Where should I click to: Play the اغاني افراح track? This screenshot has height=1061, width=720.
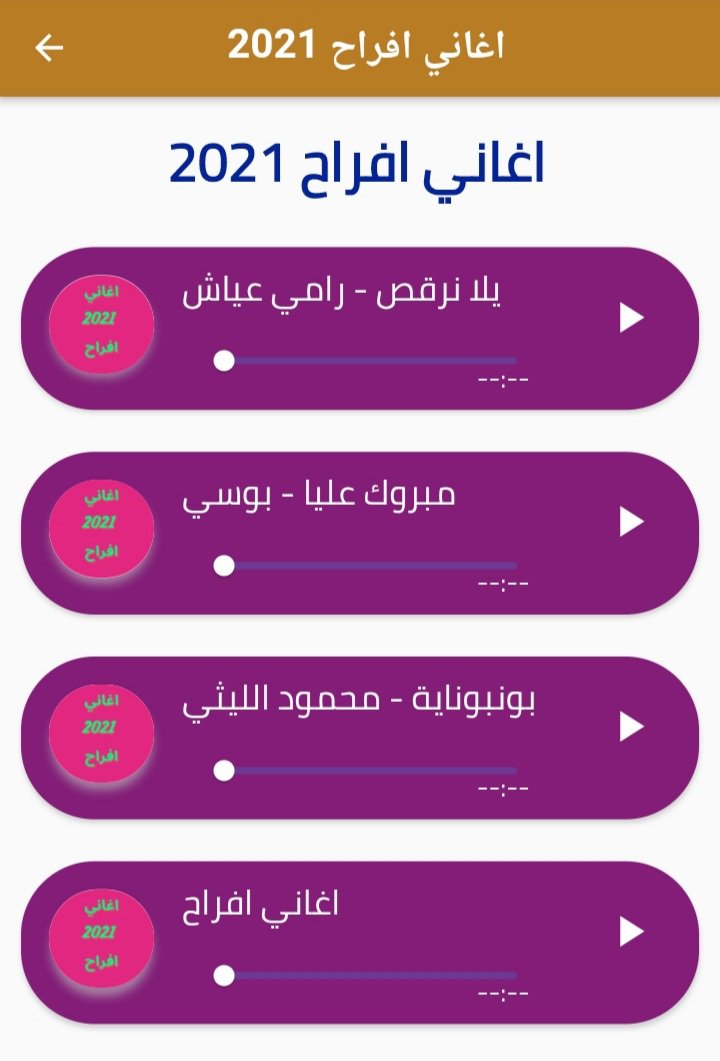click(631, 931)
